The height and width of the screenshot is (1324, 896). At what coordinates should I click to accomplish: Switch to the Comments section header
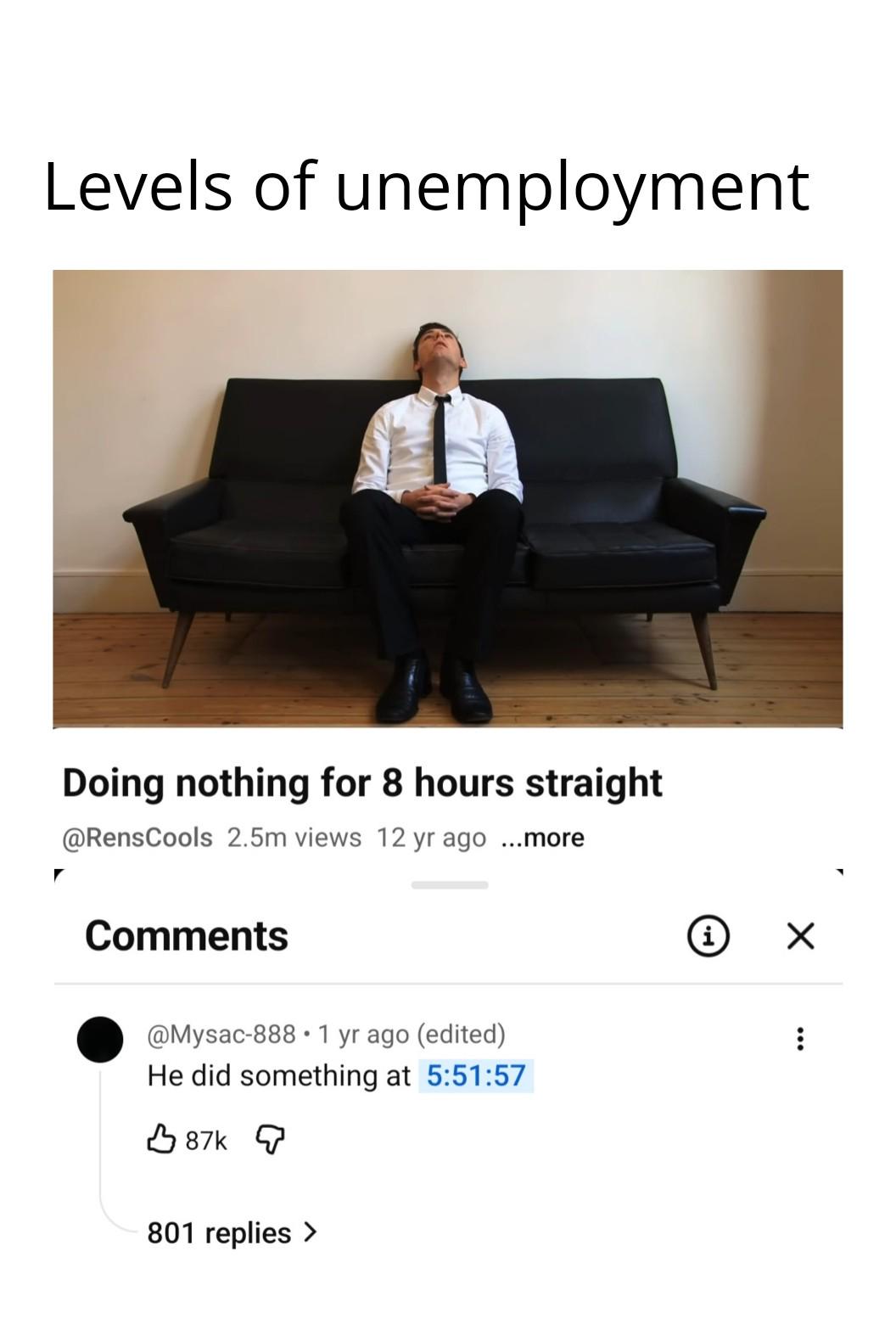click(187, 936)
